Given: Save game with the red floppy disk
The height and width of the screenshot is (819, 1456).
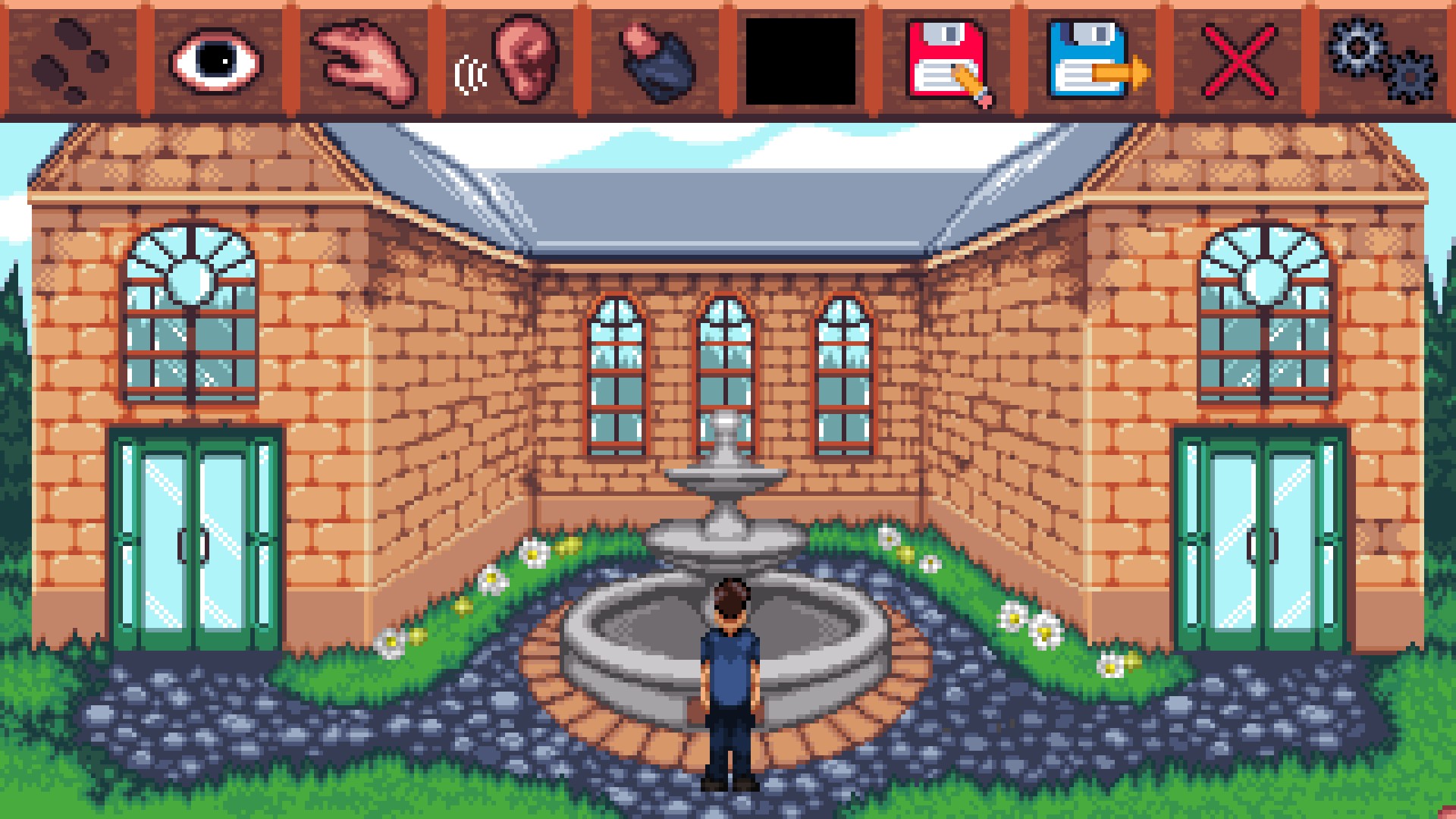Looking at the screenshot, I should coord(948,61).
